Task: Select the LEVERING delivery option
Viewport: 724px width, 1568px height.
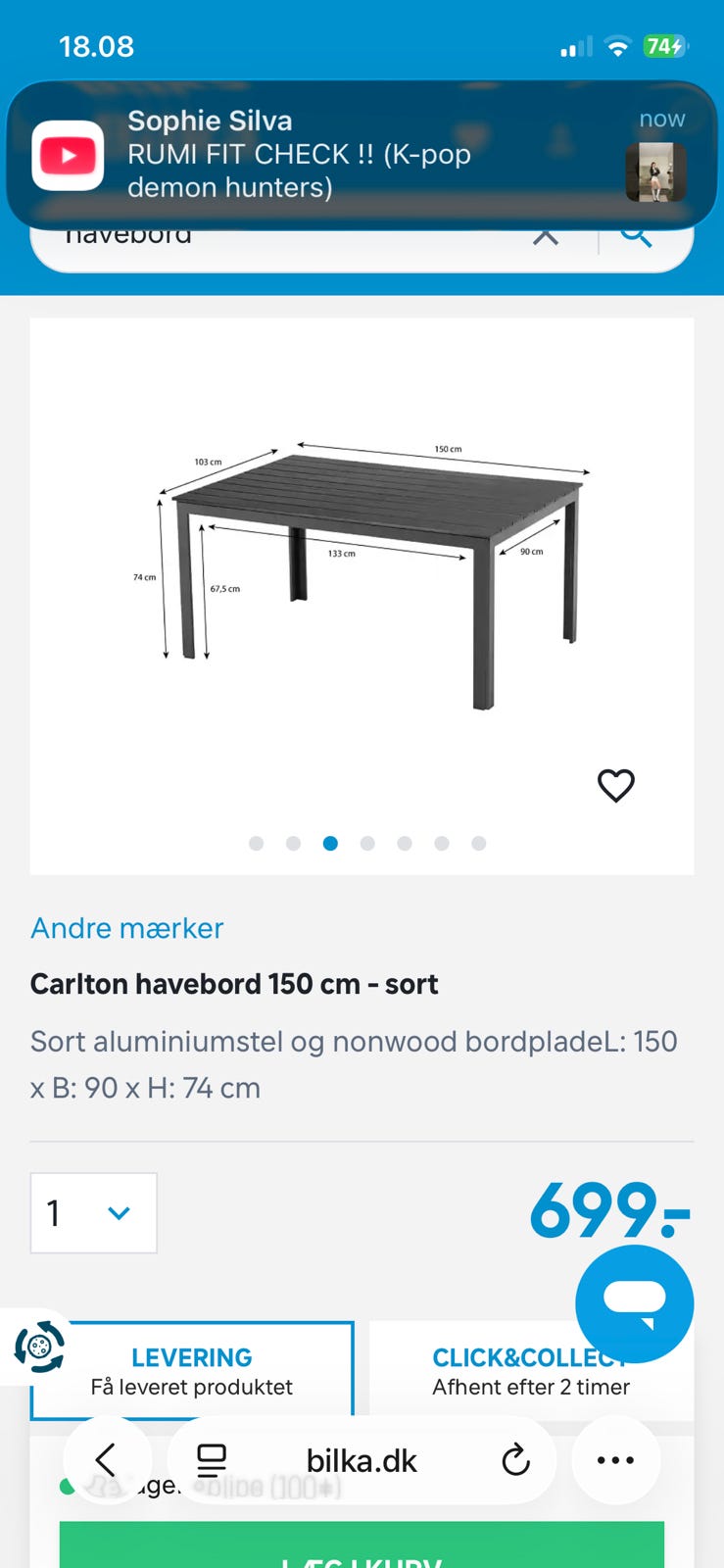Action: [x=191, y=1369]
